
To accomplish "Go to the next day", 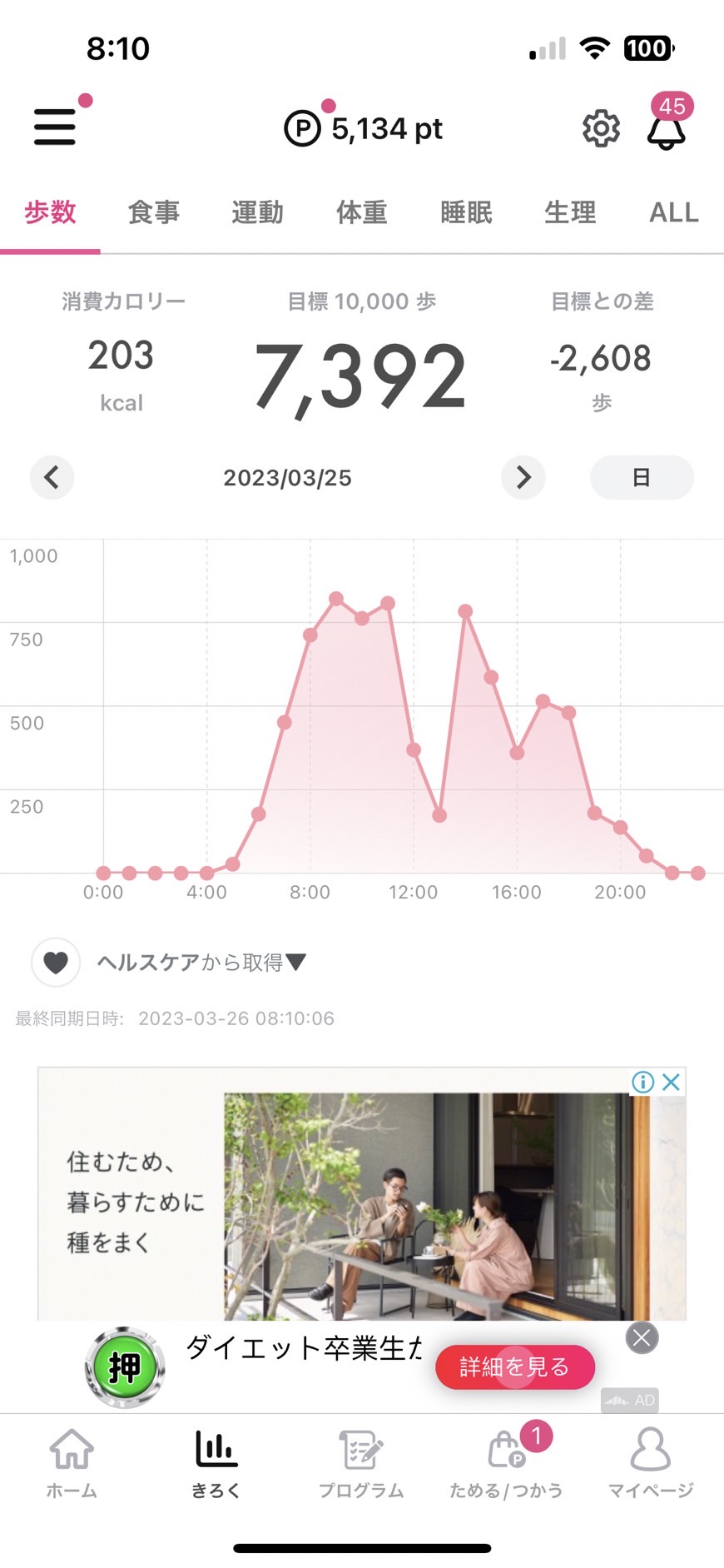I will (x=523, y=477).
